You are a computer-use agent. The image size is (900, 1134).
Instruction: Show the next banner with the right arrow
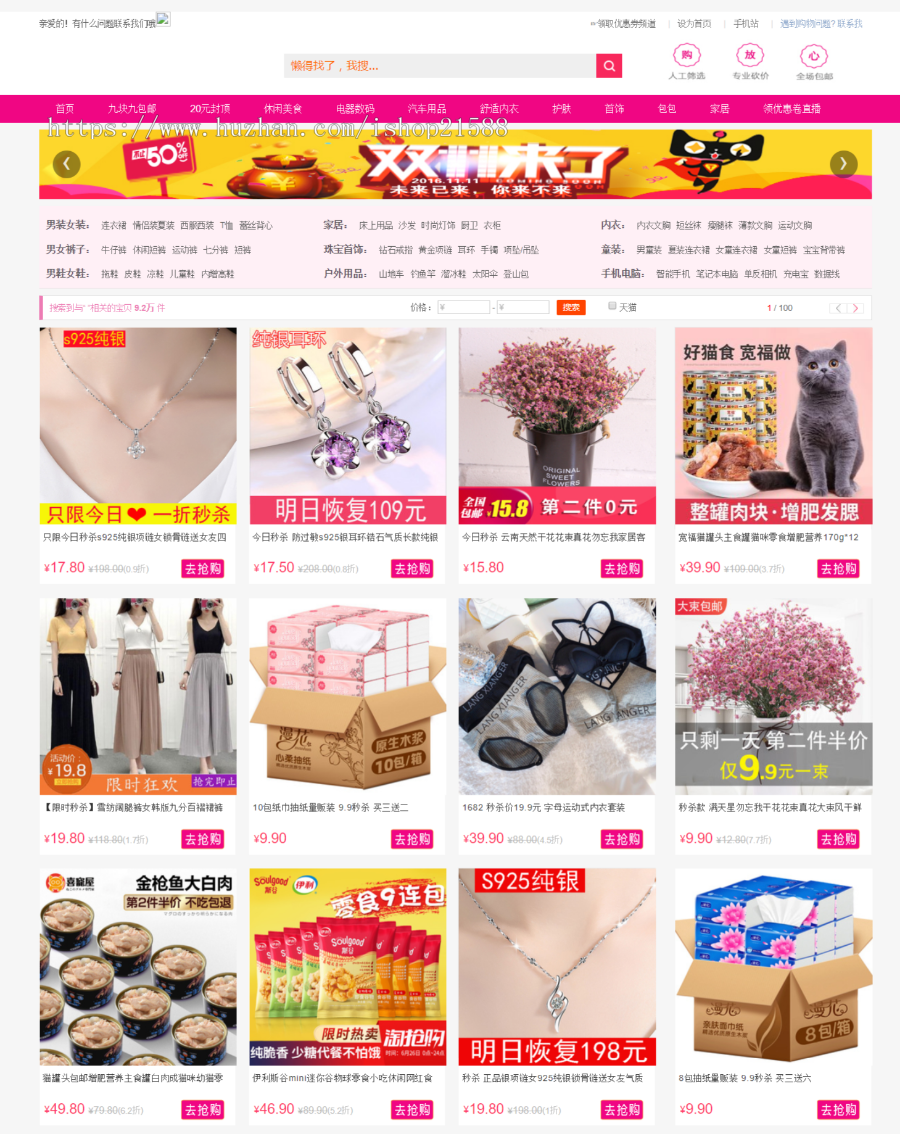tap(844, 164)
